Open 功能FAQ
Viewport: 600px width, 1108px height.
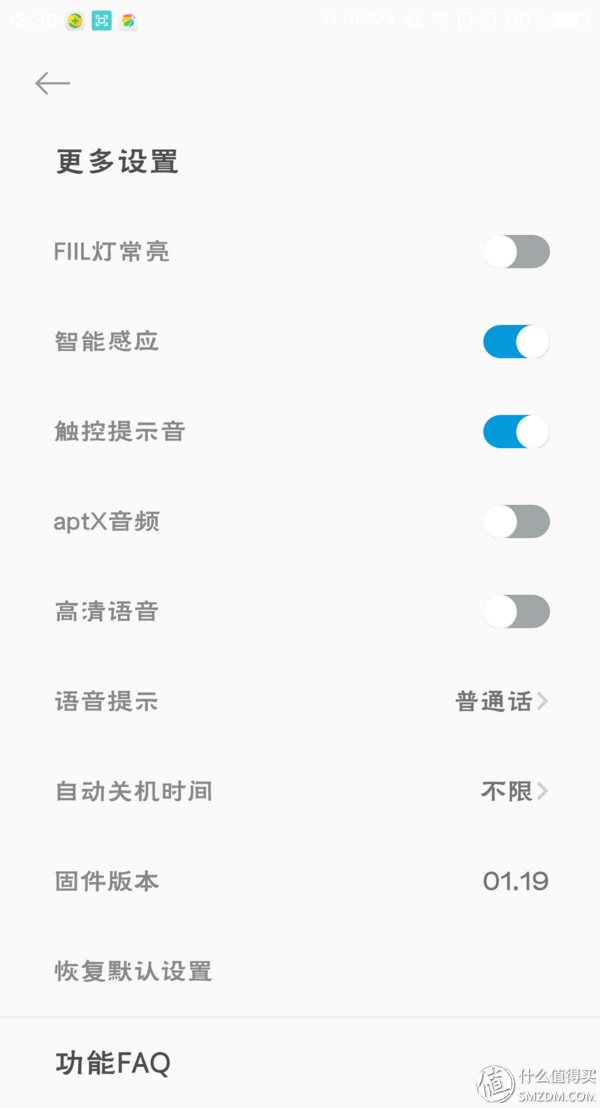click(300, 1063)
